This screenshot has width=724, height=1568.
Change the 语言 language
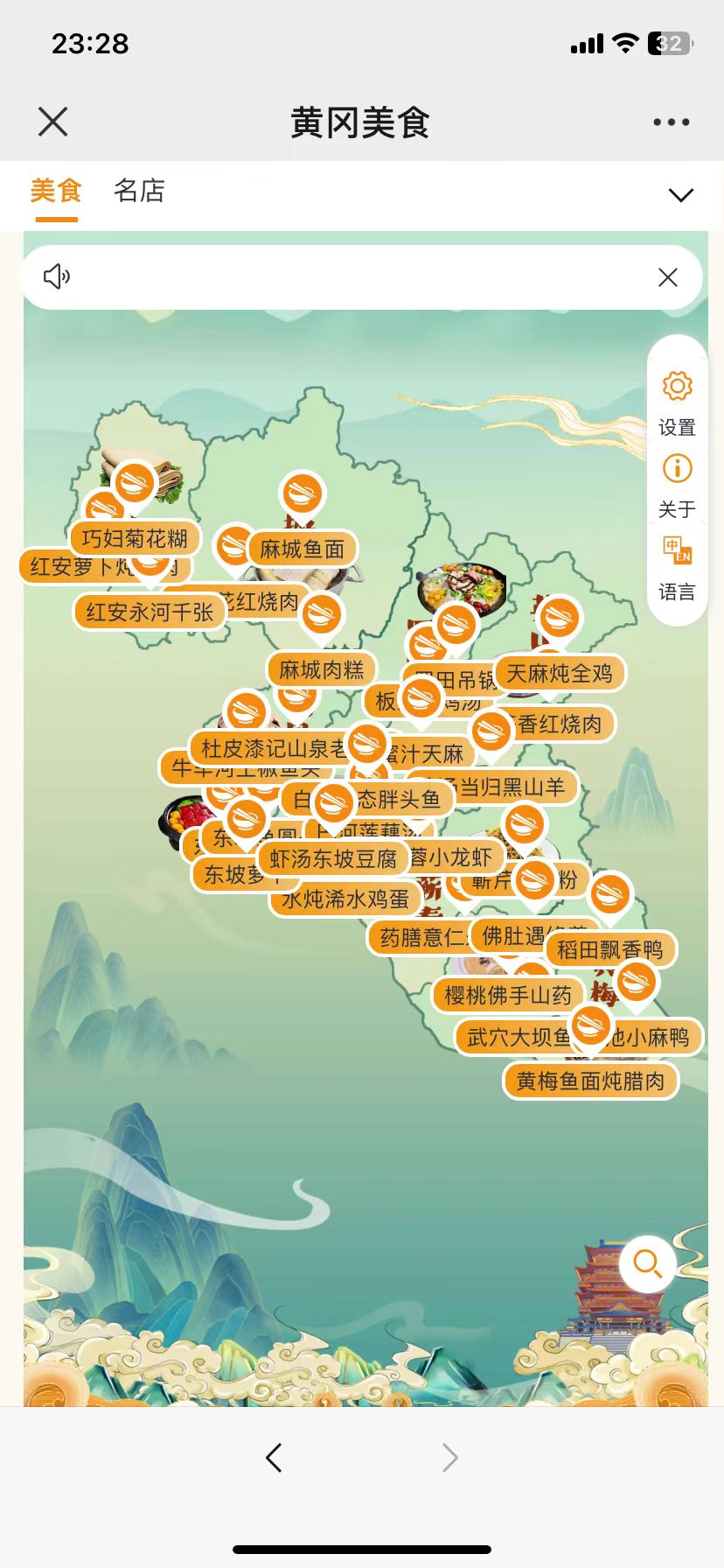point(677,567)
